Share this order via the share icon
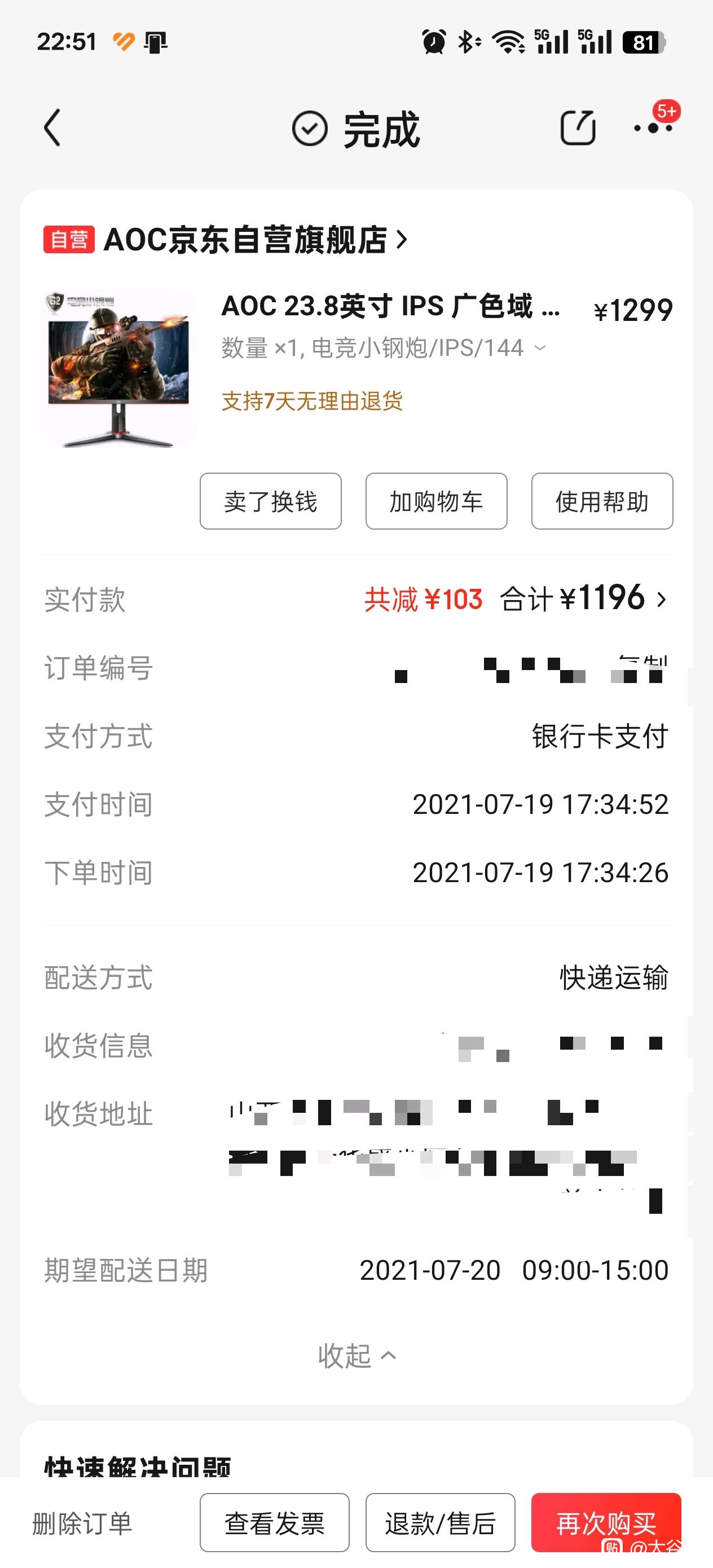 point(577,128)
